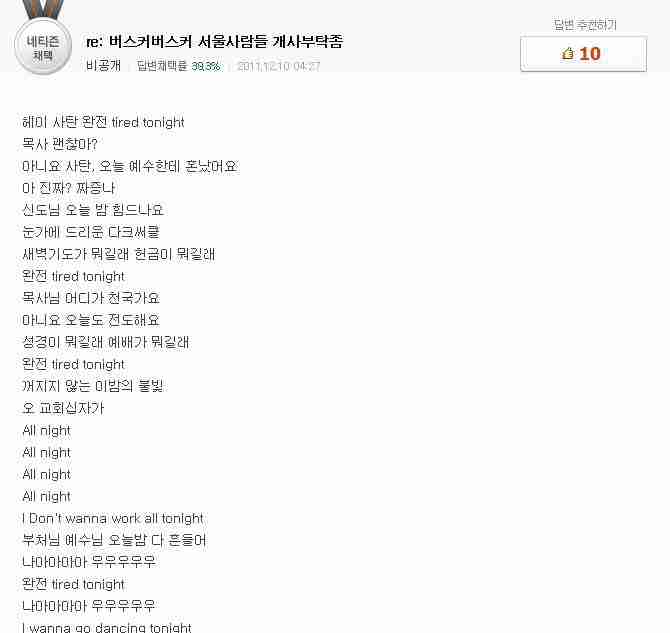Open the answer title about 서울사람들 lyrics
The width and height of the screenshot is (670, 633).
tap(215, 42)
